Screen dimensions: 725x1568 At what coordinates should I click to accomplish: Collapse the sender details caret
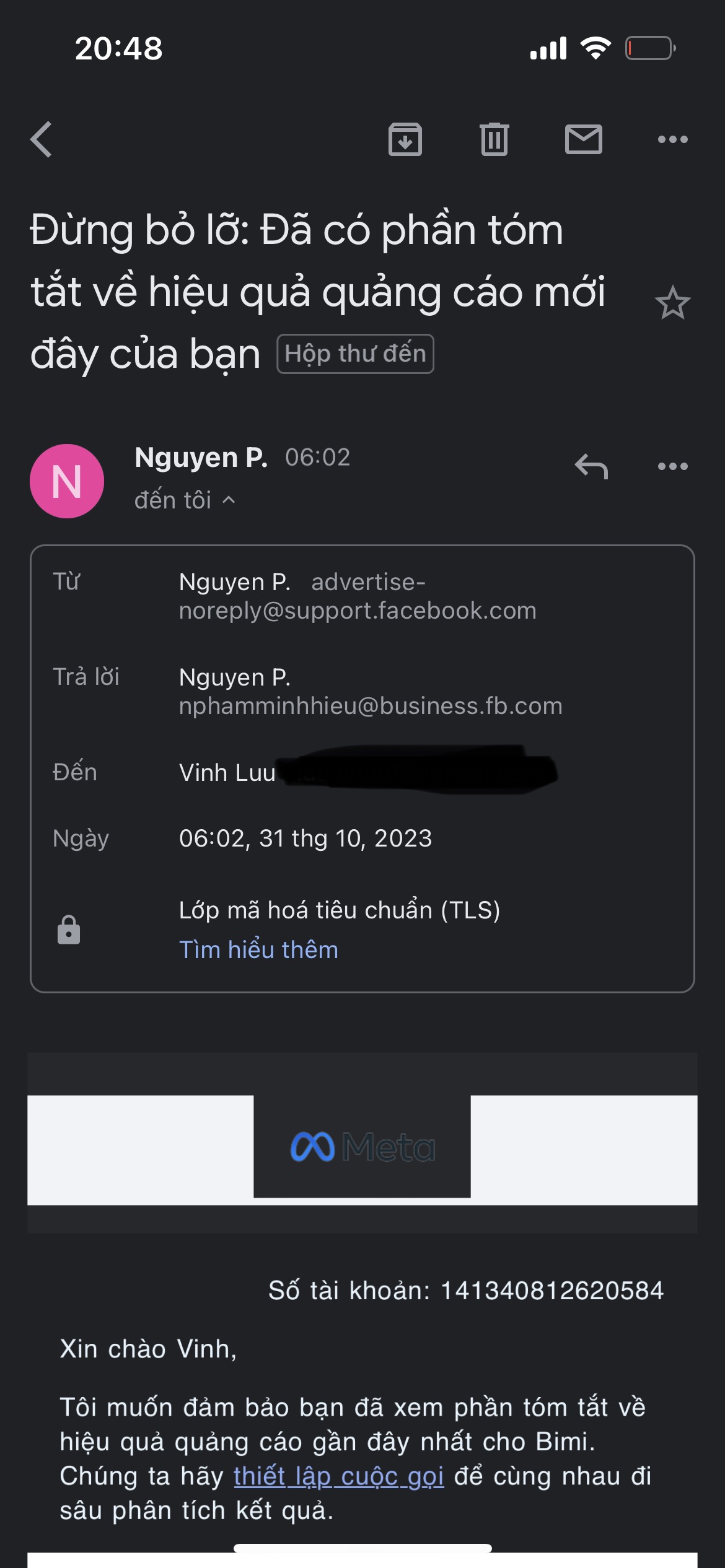[x=229, y=500]
